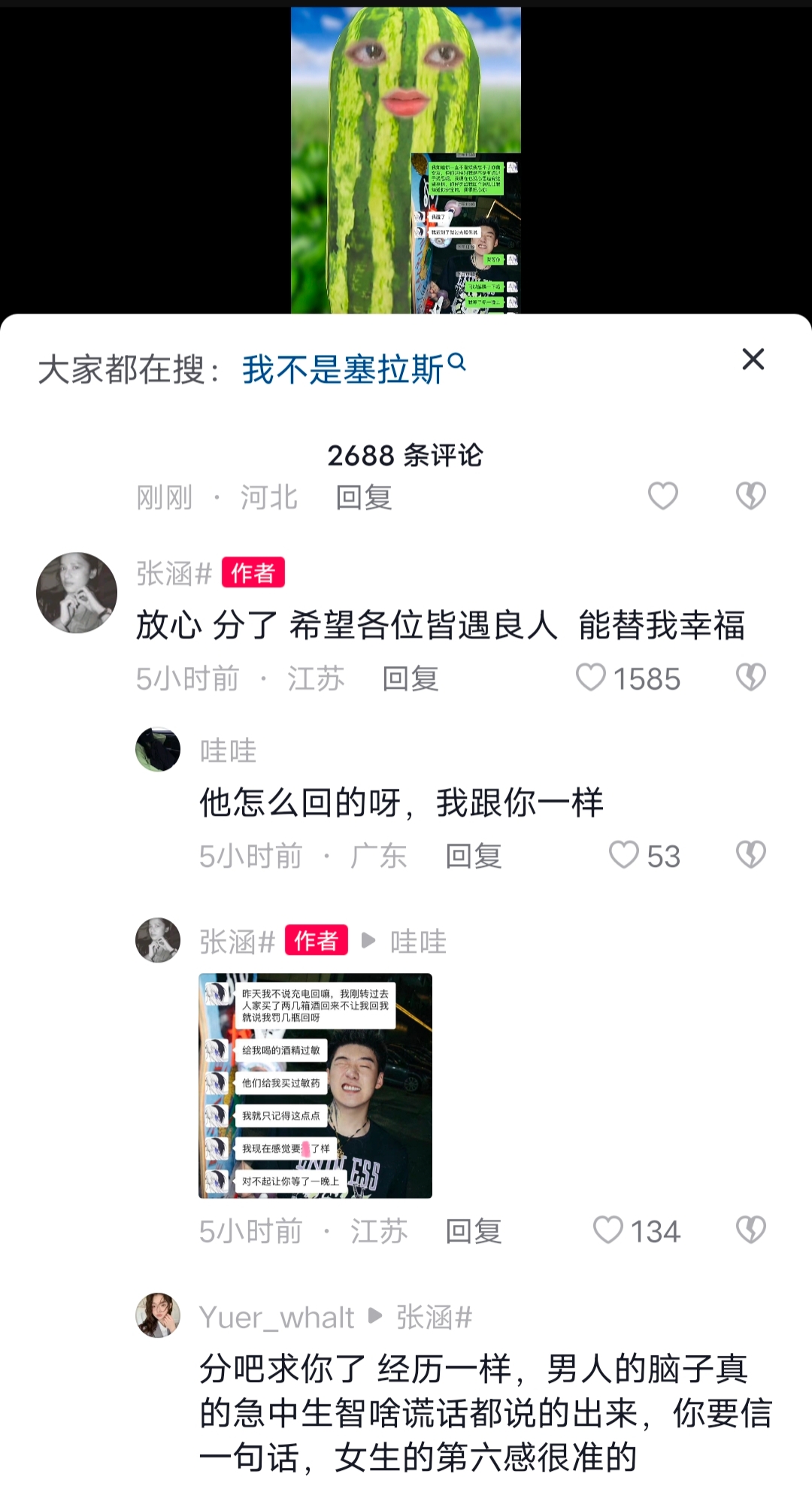Search the suggested term 我不是塞拉斯

[x=353, y=369]
